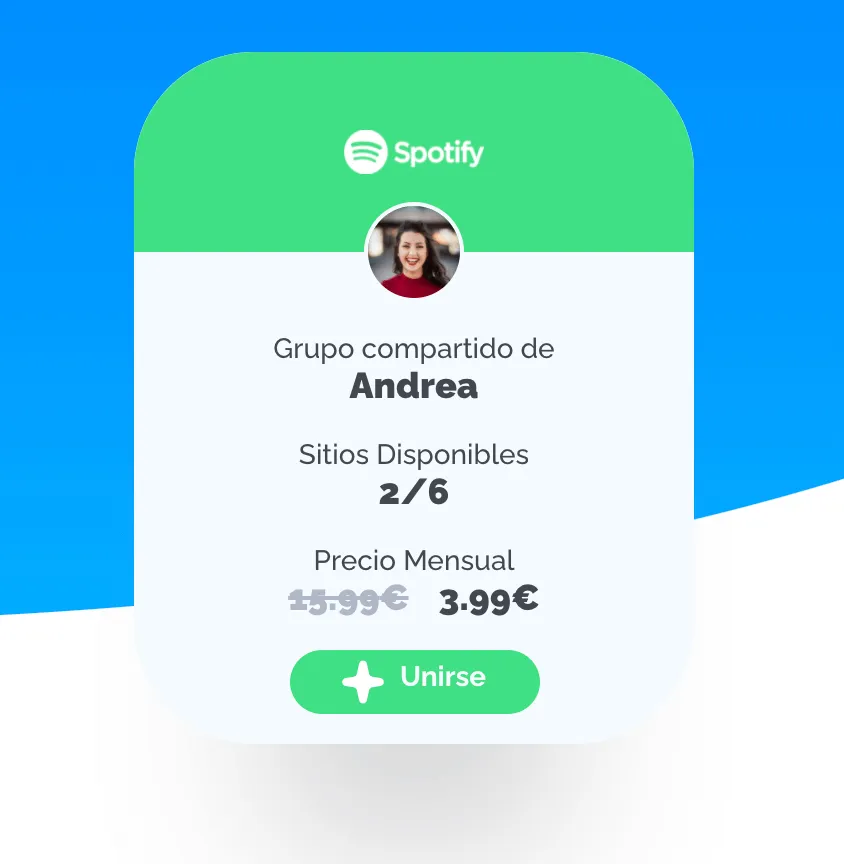Screen dimensions: 844x864
Task: Click the Sitios Disponibles label
Action: pyautogui.click(x=413, y=455)
